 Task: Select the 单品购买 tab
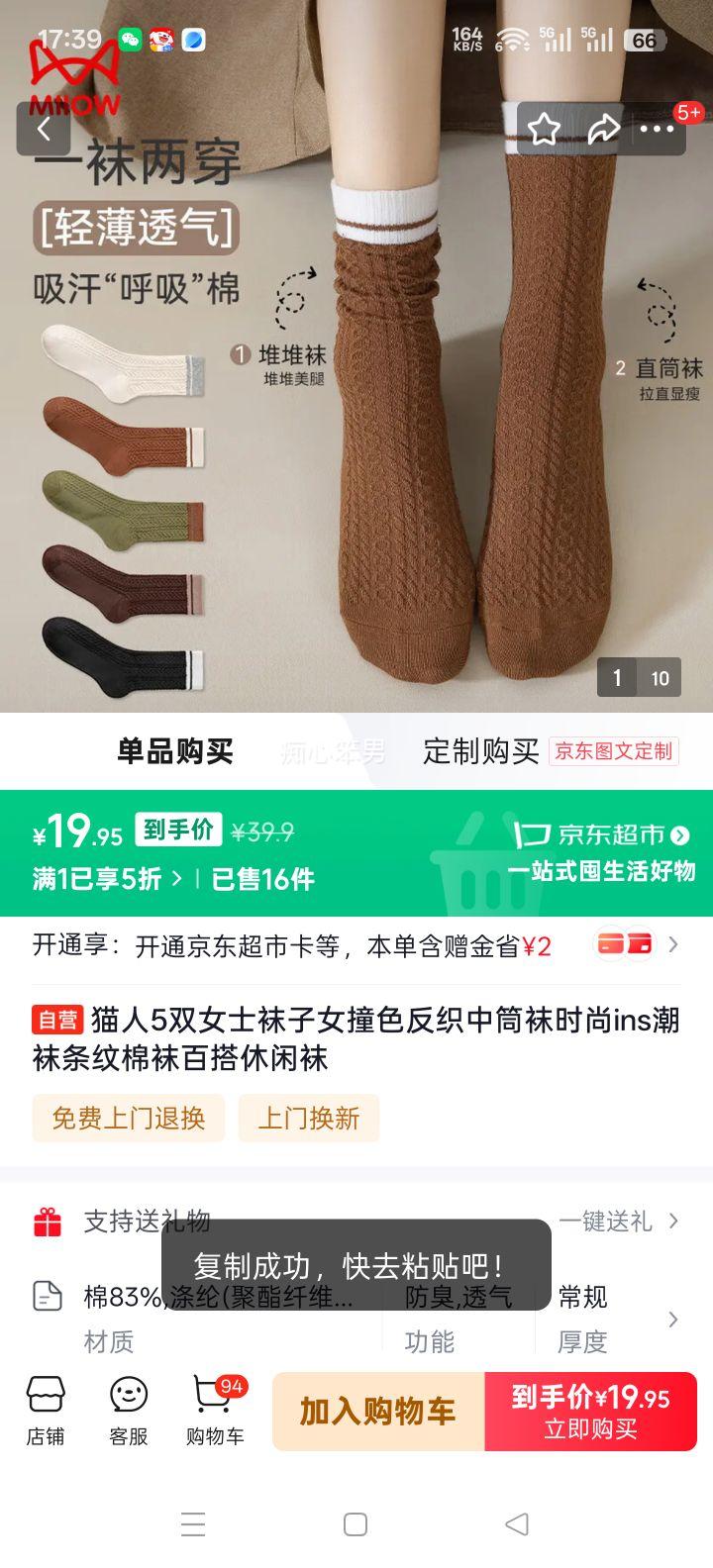pyautogui.click(x=176, y=750)
